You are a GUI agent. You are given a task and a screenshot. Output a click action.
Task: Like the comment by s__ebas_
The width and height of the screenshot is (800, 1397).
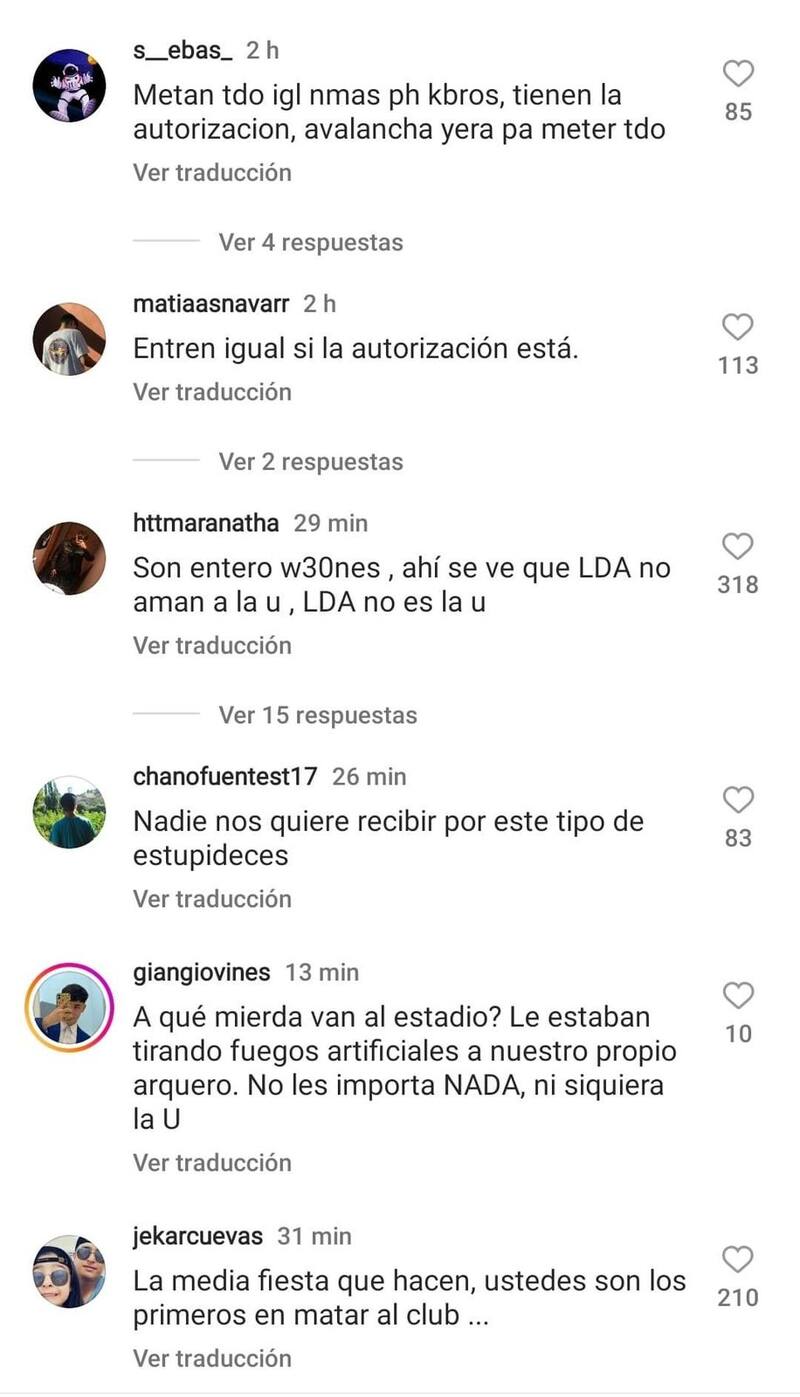[738, 74]
